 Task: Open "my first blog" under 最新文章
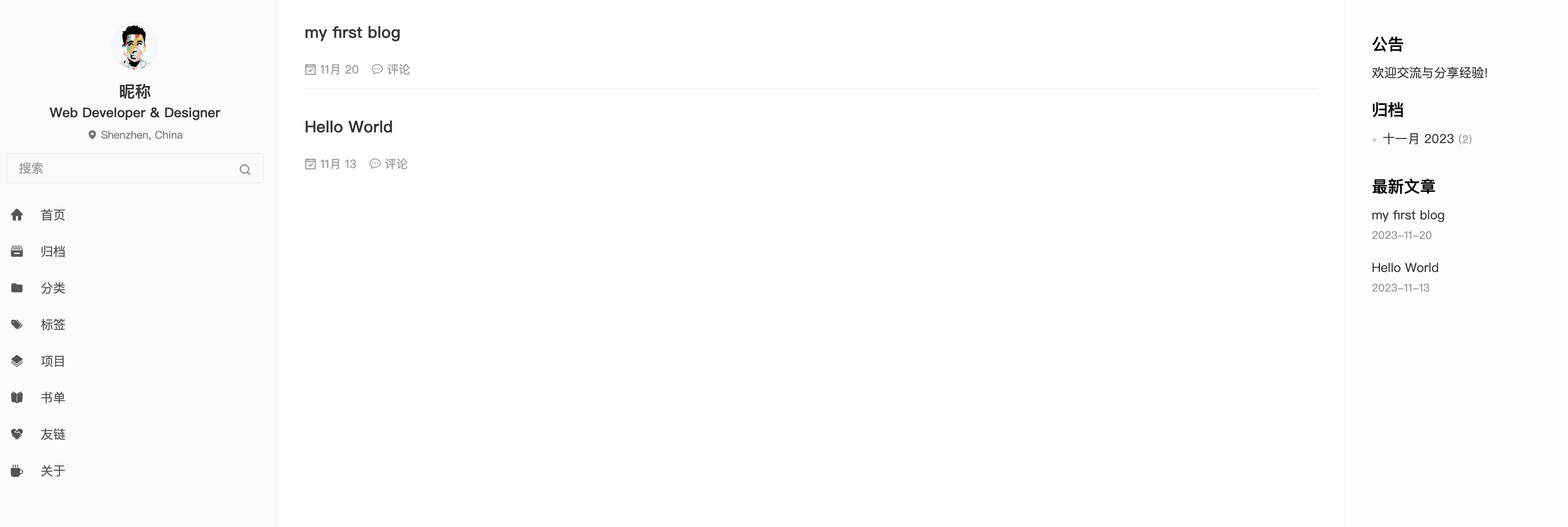(x=1407, y=215)
